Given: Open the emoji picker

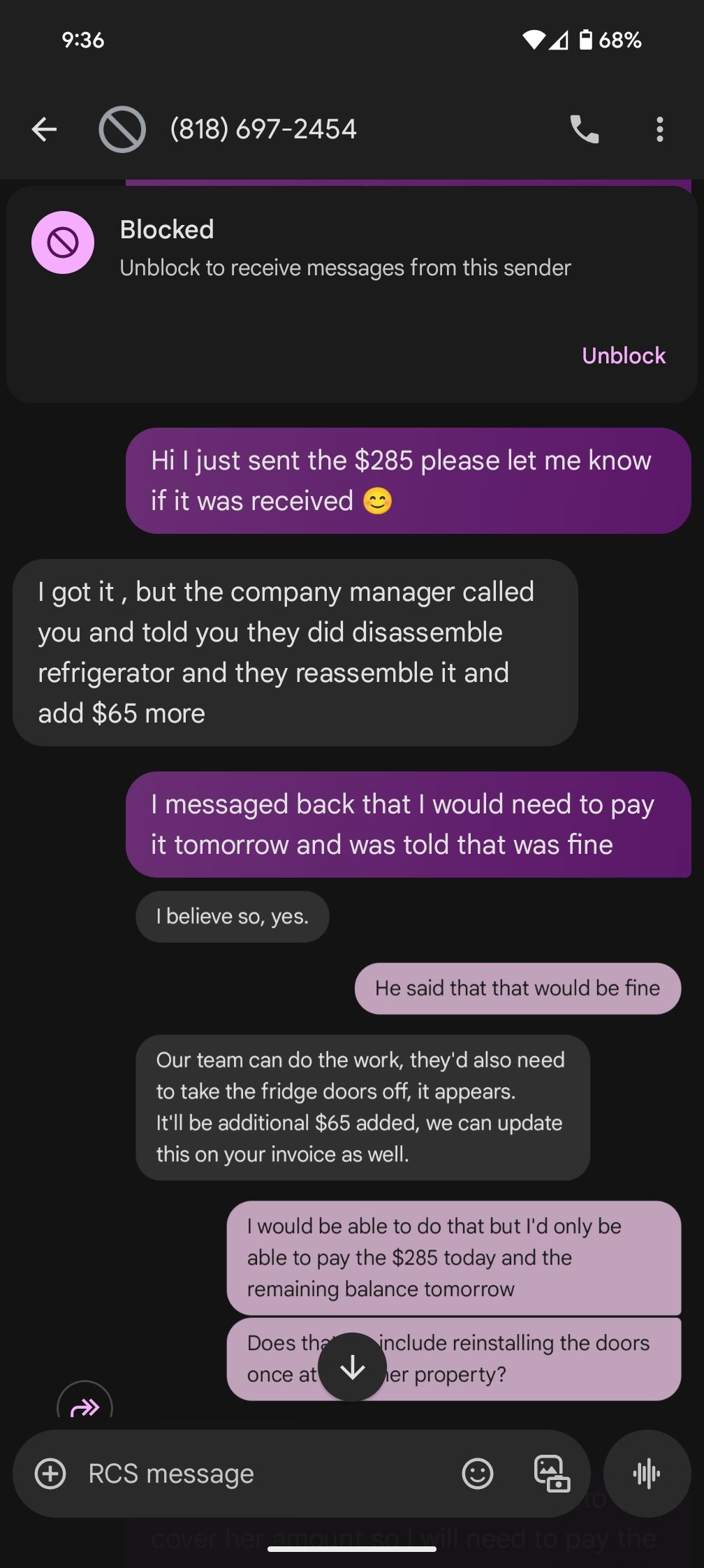Looking at the screenshot, I should tap(478, 1474).
